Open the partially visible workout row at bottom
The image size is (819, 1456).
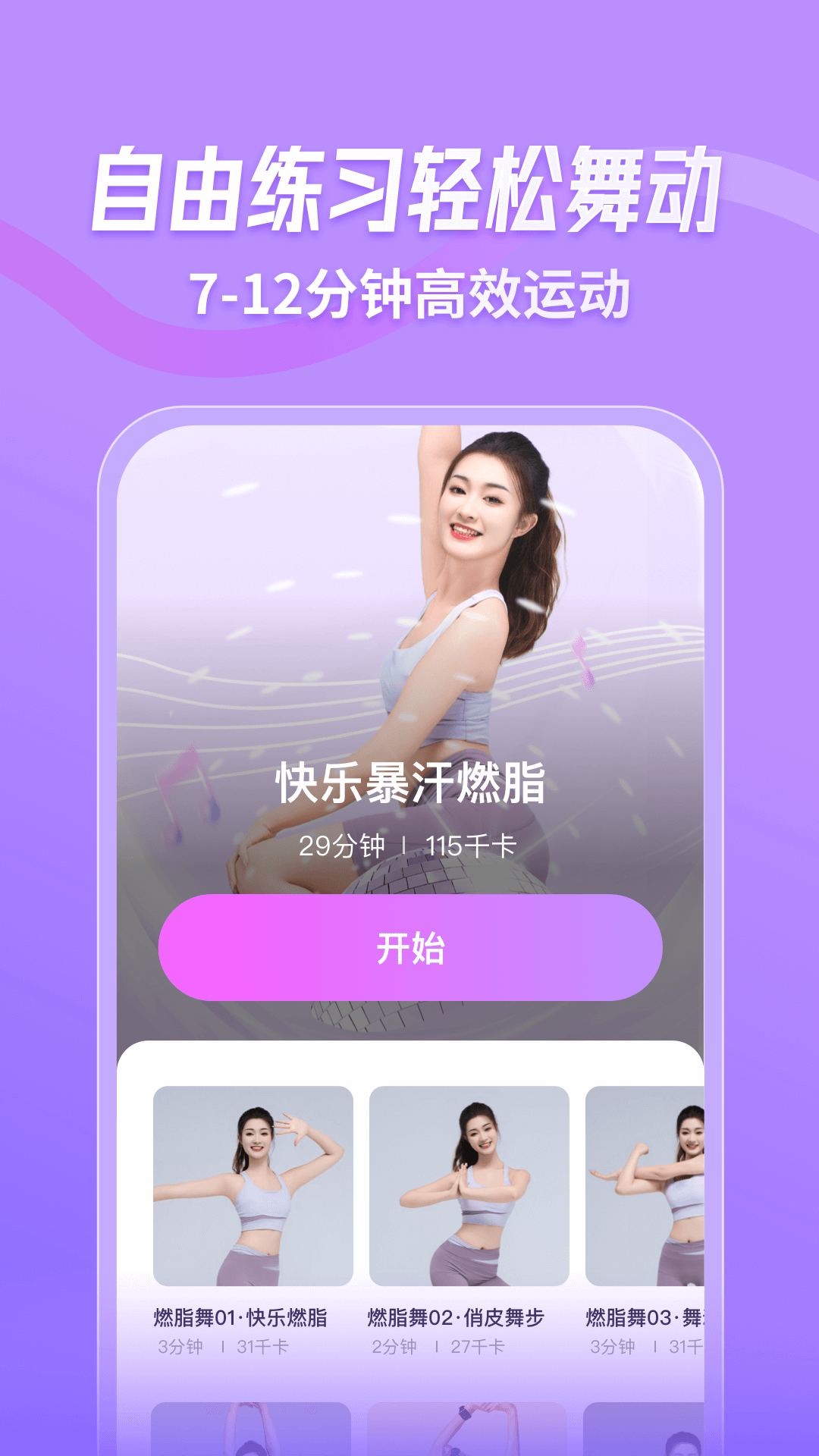pos(409,1433)
